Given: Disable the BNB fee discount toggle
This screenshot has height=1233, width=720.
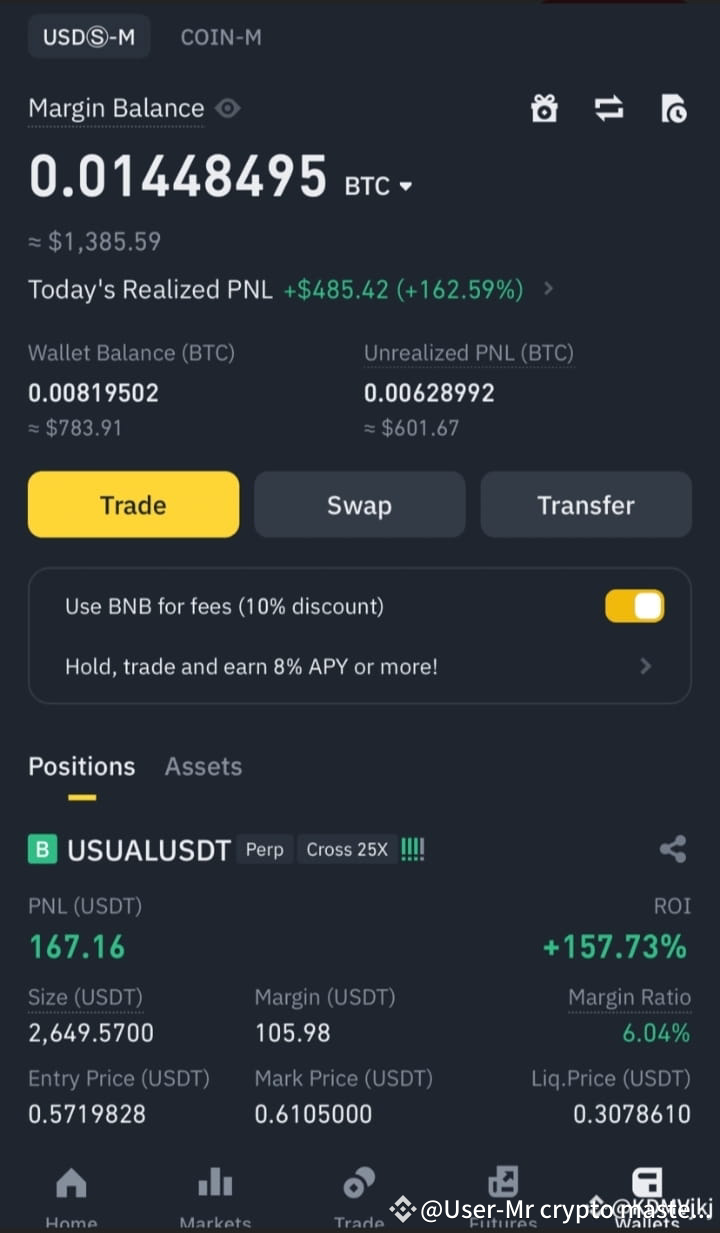Looking at the screenshot, I should [635, 606].
